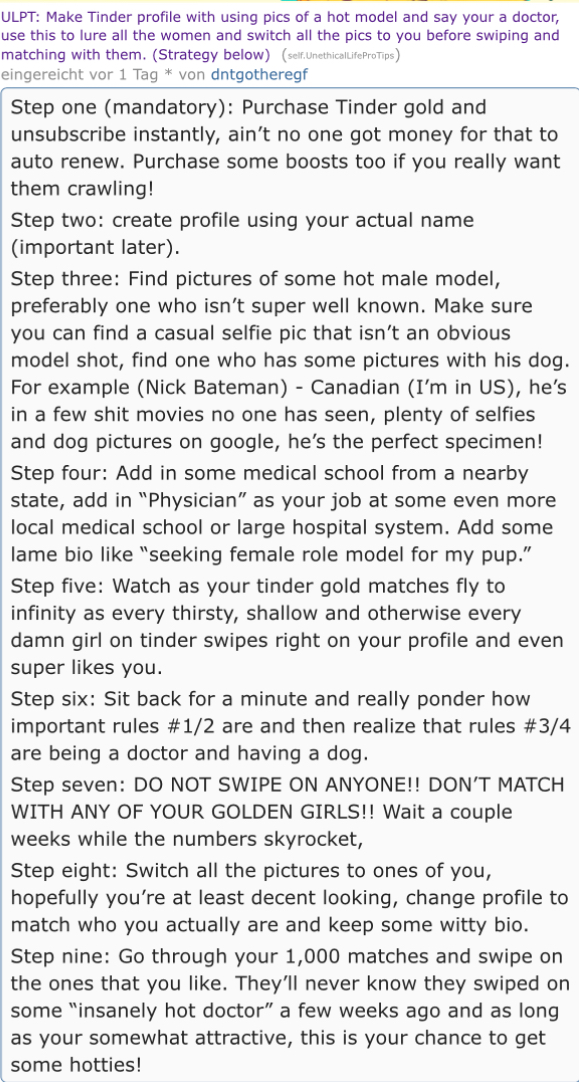
Task: Open the ULPT post title link
Action: 279,35
